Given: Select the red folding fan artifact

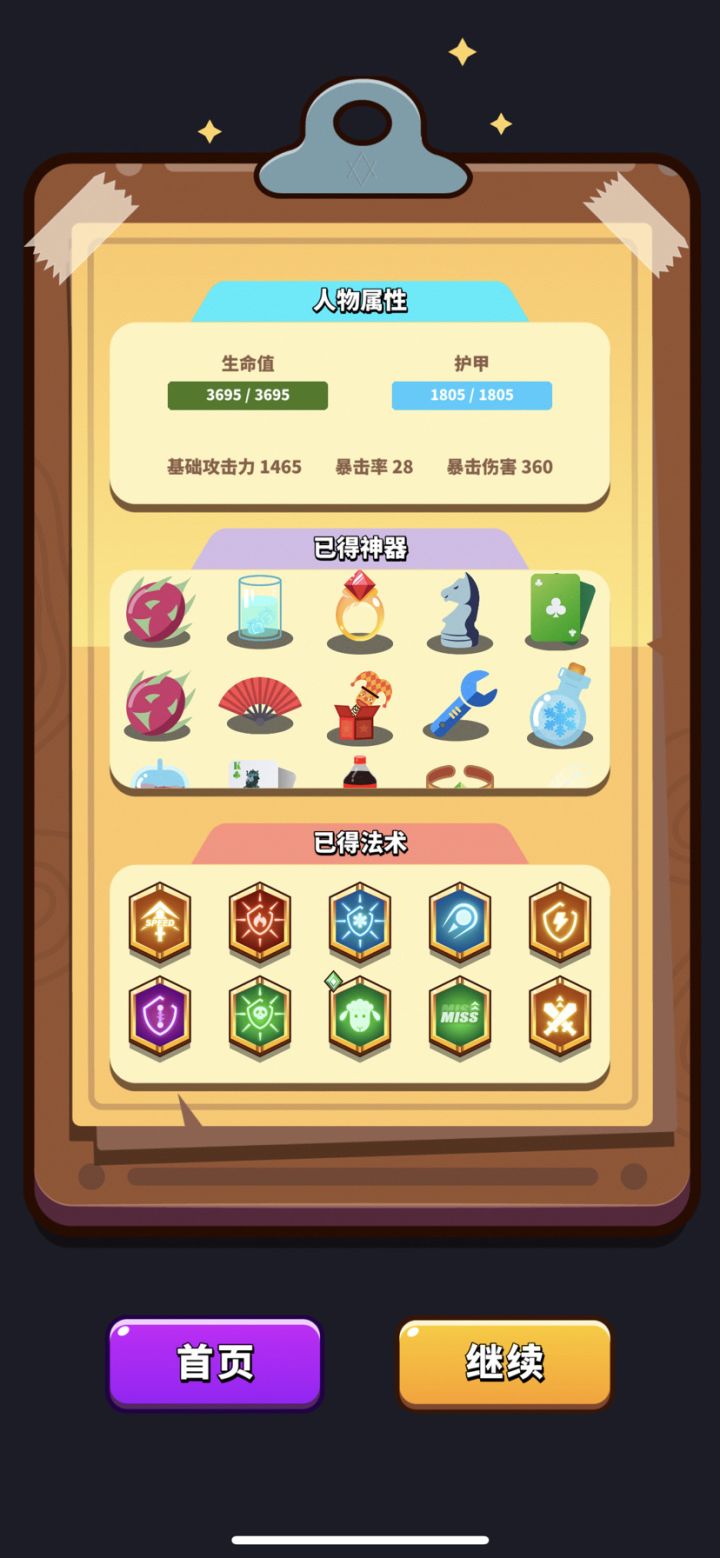Looking at the screenshot, I should (x=260, y=700).
